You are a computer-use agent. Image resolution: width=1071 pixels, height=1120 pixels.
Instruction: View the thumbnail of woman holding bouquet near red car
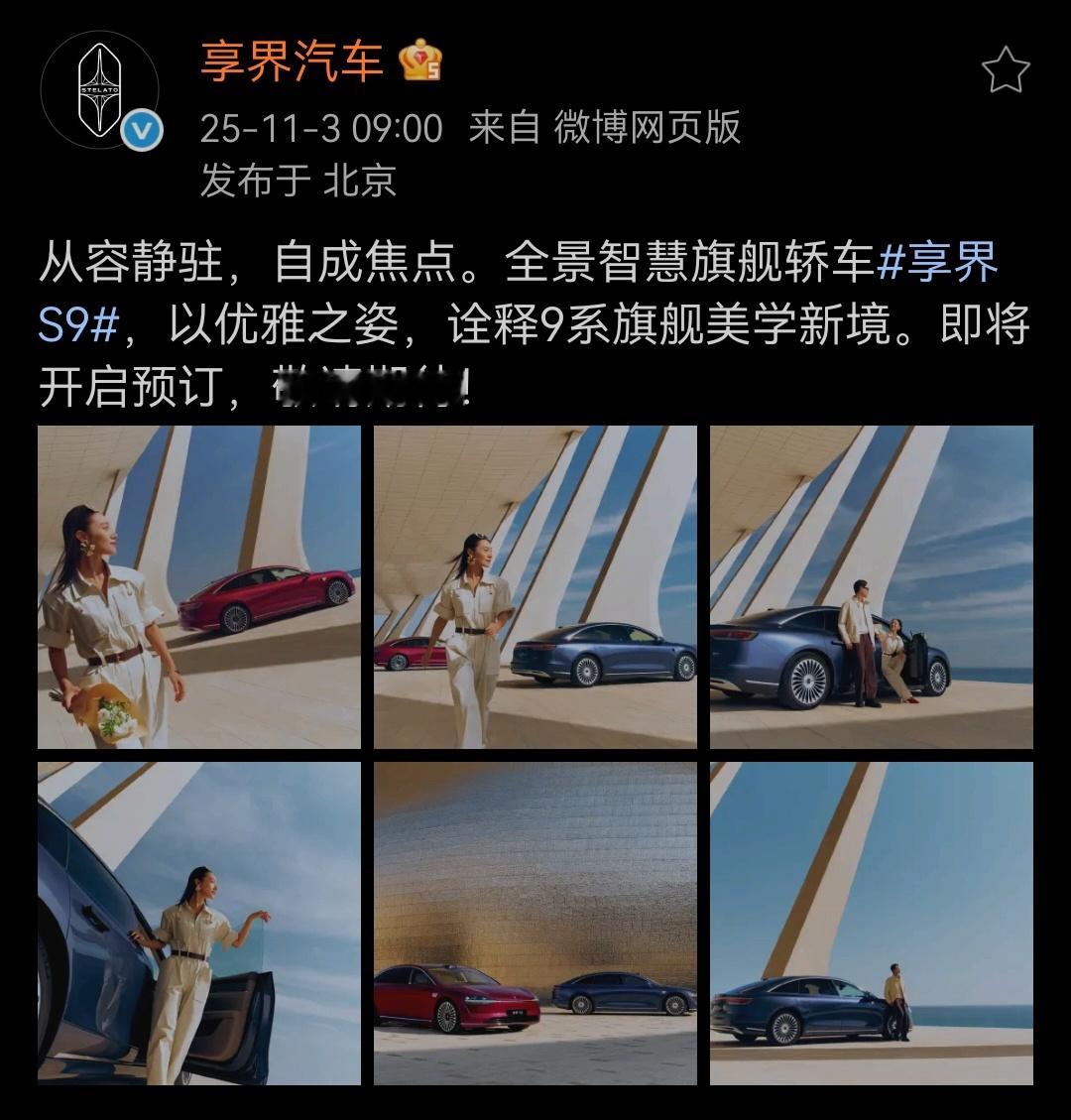(198, 589)
